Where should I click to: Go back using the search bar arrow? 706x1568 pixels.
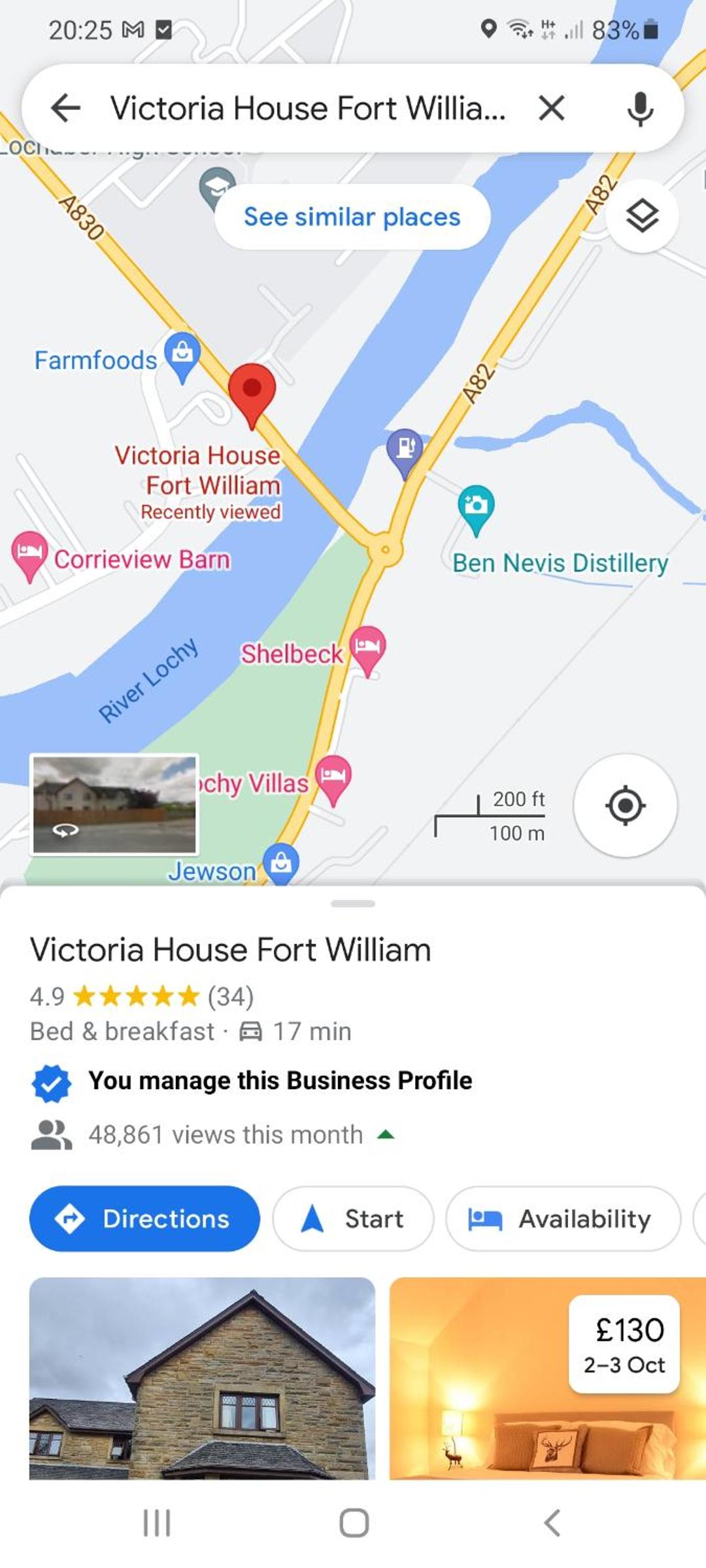(x=65, y=108)
